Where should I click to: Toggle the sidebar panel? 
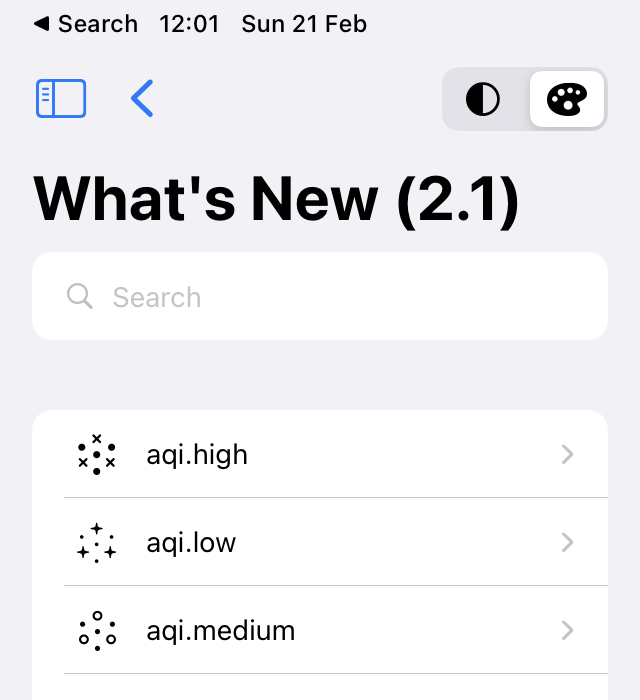[x=61, y=99]
